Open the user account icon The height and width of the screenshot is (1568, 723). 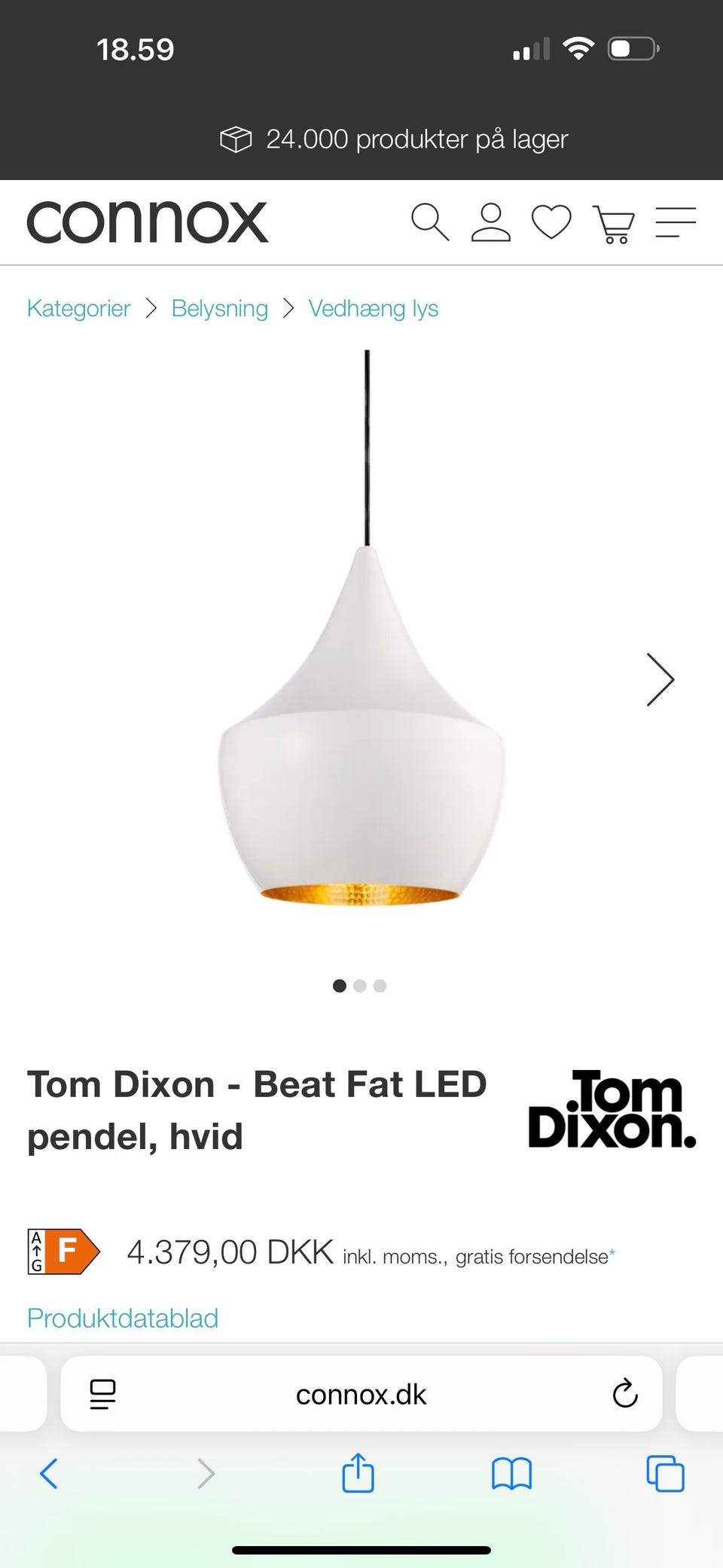coord(490,223)
